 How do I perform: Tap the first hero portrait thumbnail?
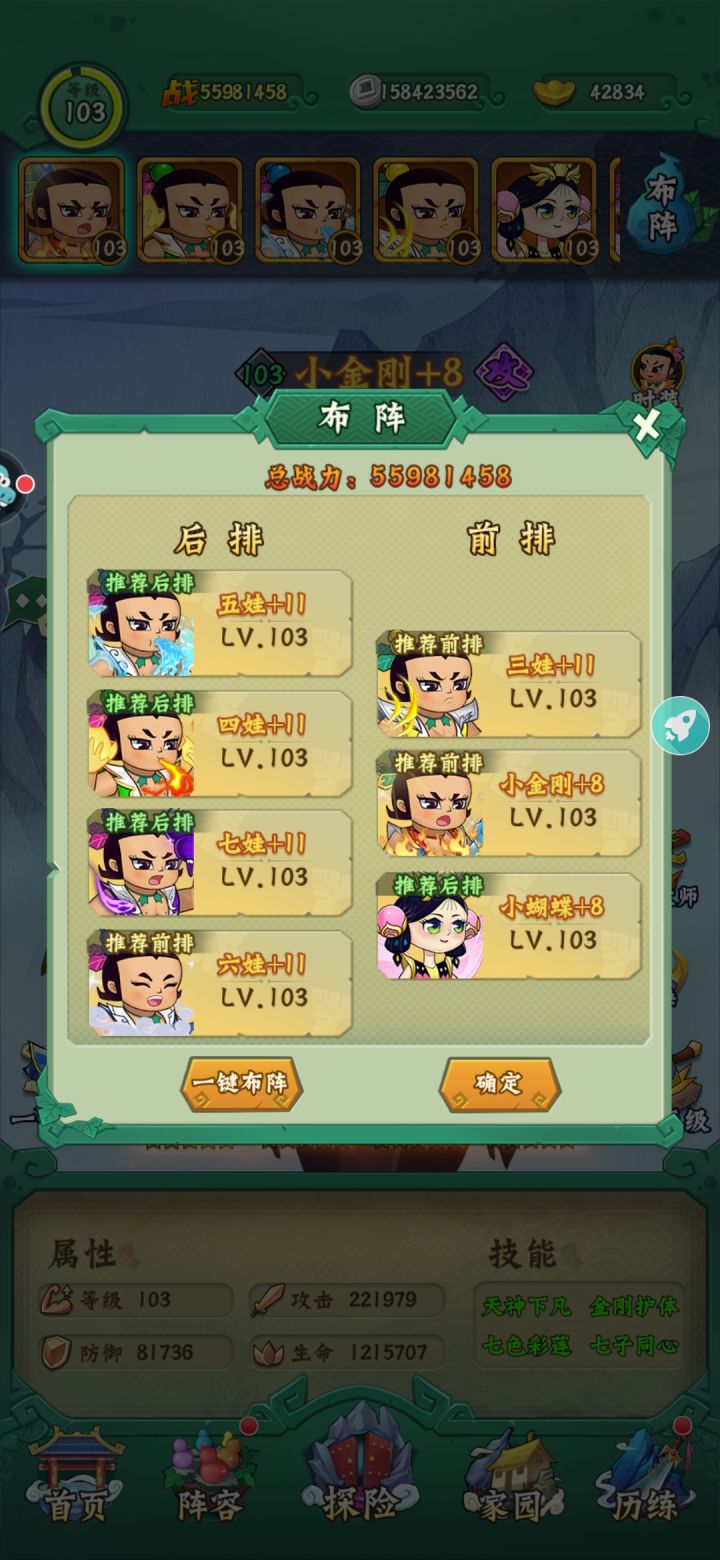(x=72, y=208)
